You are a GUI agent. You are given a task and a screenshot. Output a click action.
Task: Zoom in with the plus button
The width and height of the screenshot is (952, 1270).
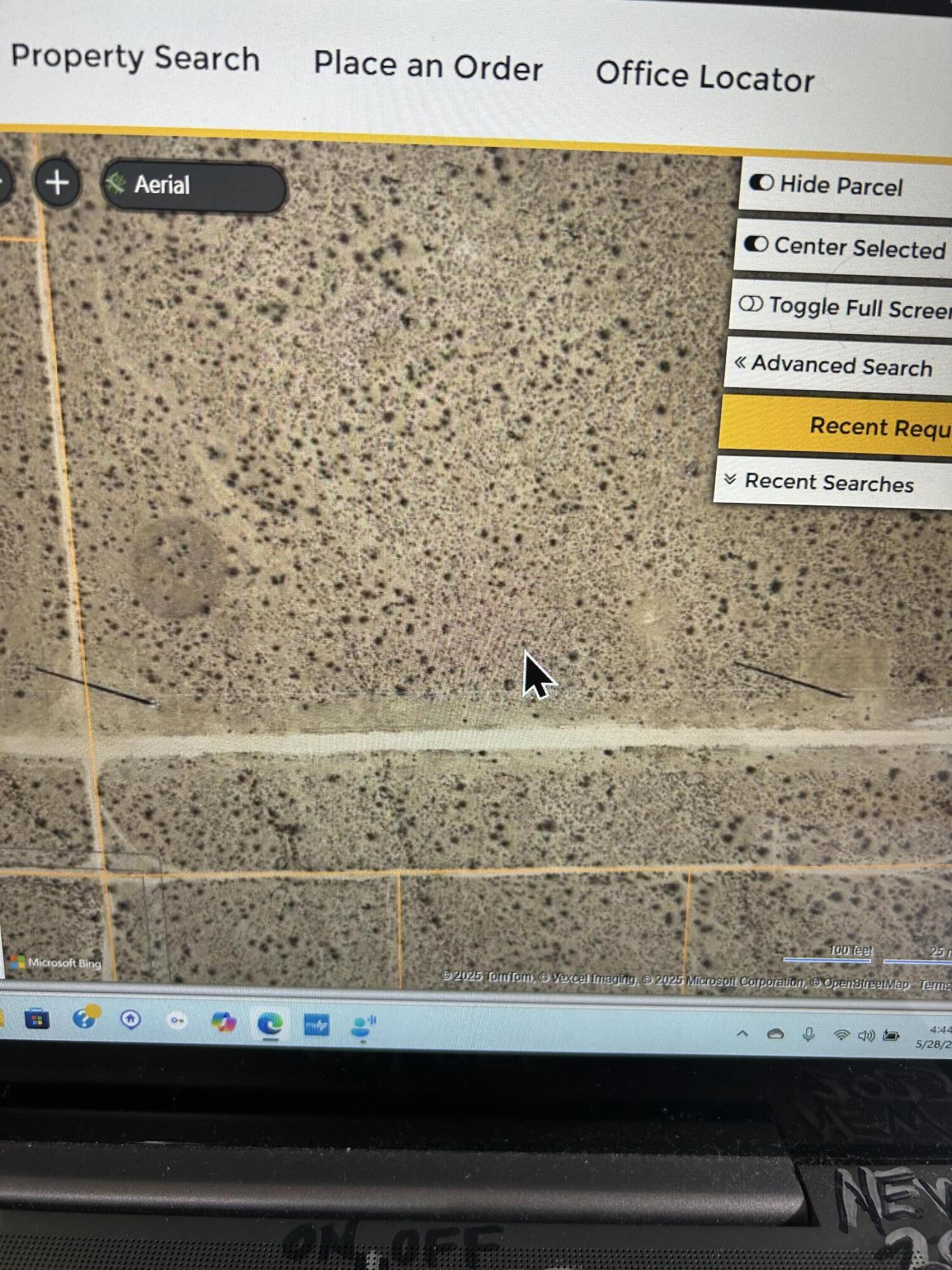point(57,183)
